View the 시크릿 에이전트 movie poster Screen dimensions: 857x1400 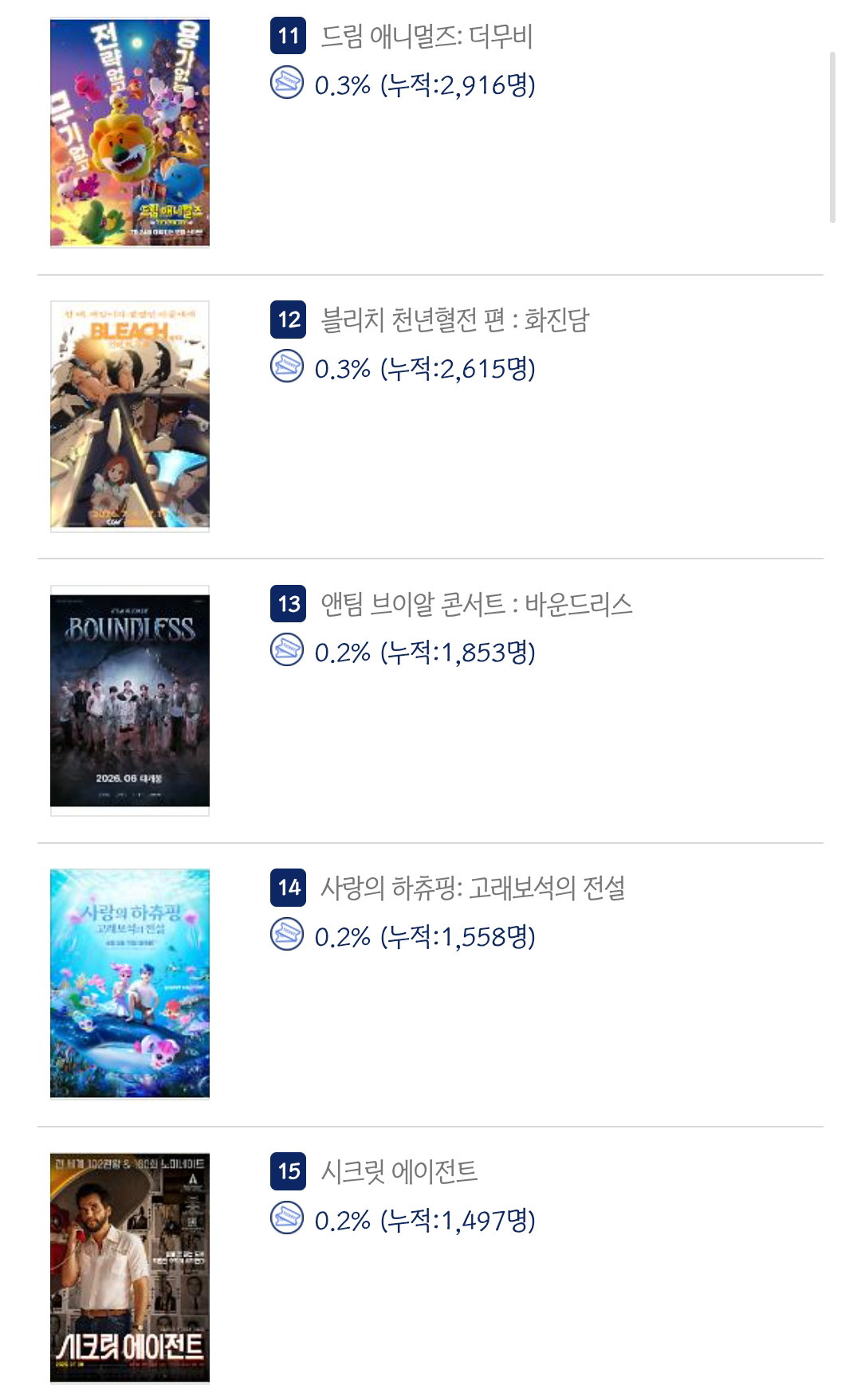click(x=130, y=1268)
